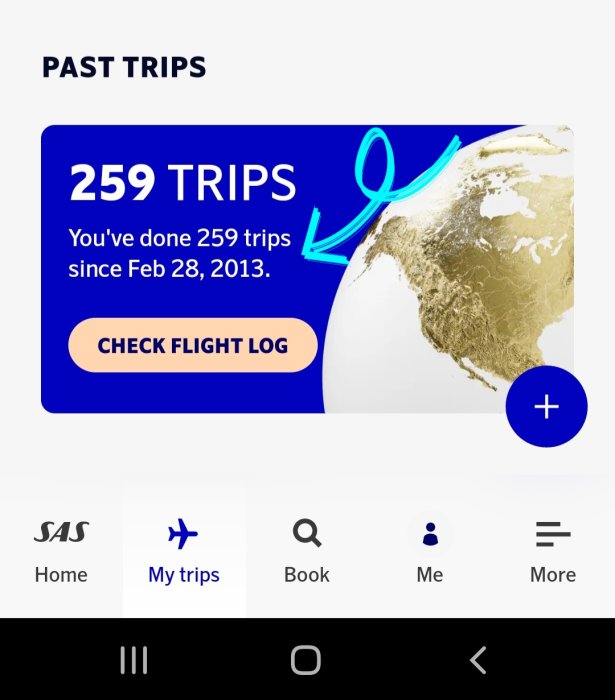Check the flight log
This screenshot has width=615, height=700.
click(x=192, y=346)
